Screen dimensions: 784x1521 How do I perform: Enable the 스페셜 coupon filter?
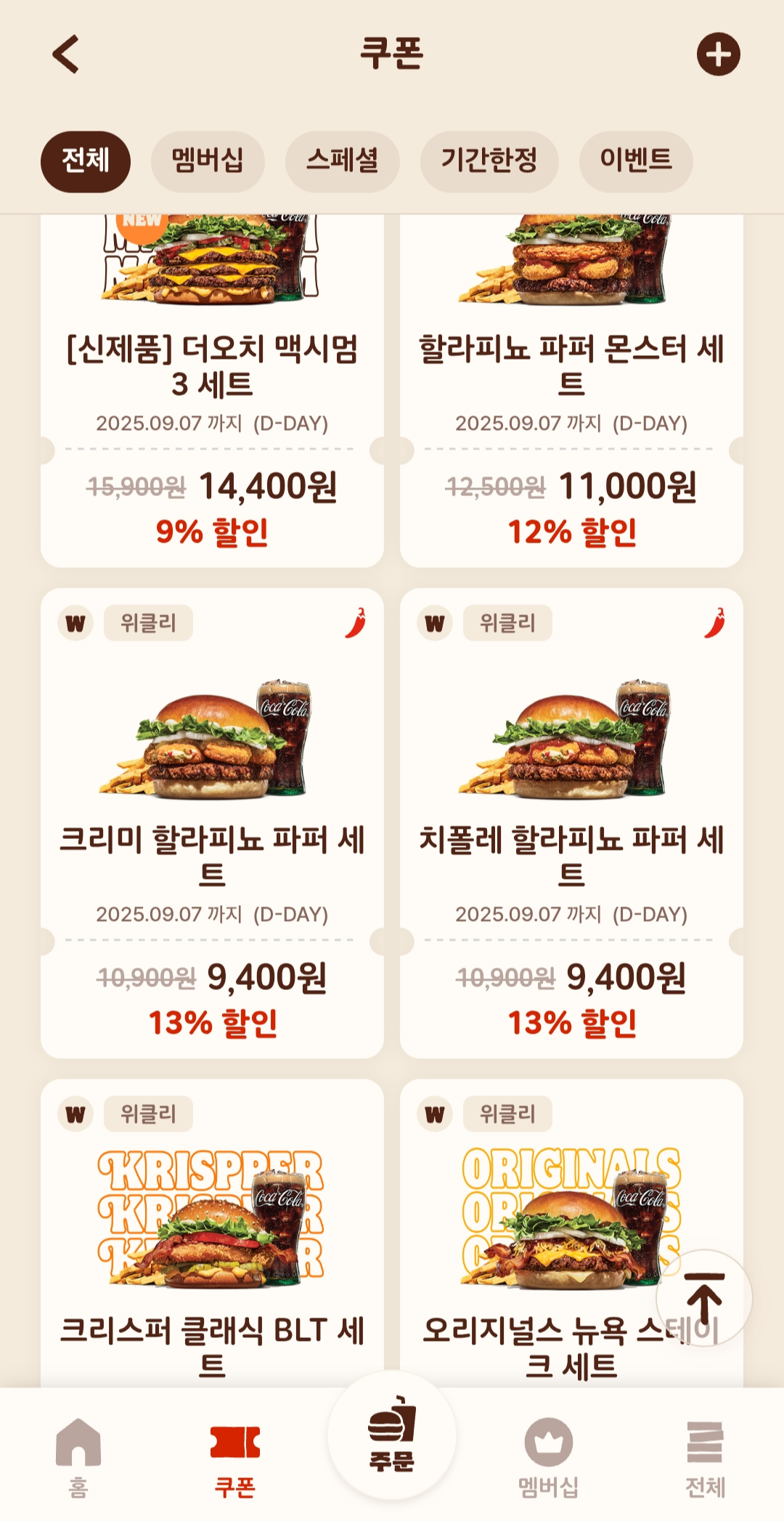[x=342, y=161]
